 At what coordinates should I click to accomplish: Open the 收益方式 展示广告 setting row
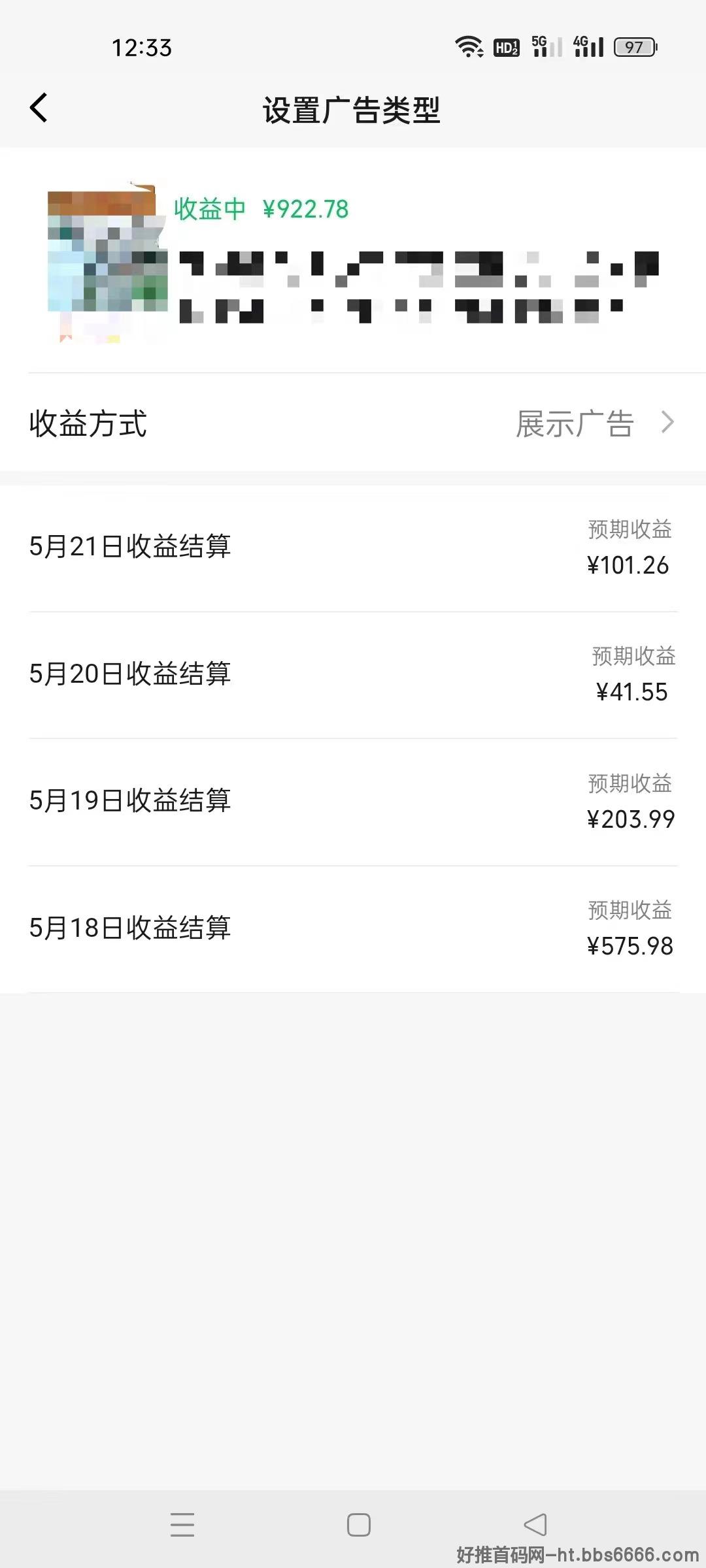point(353,423)
